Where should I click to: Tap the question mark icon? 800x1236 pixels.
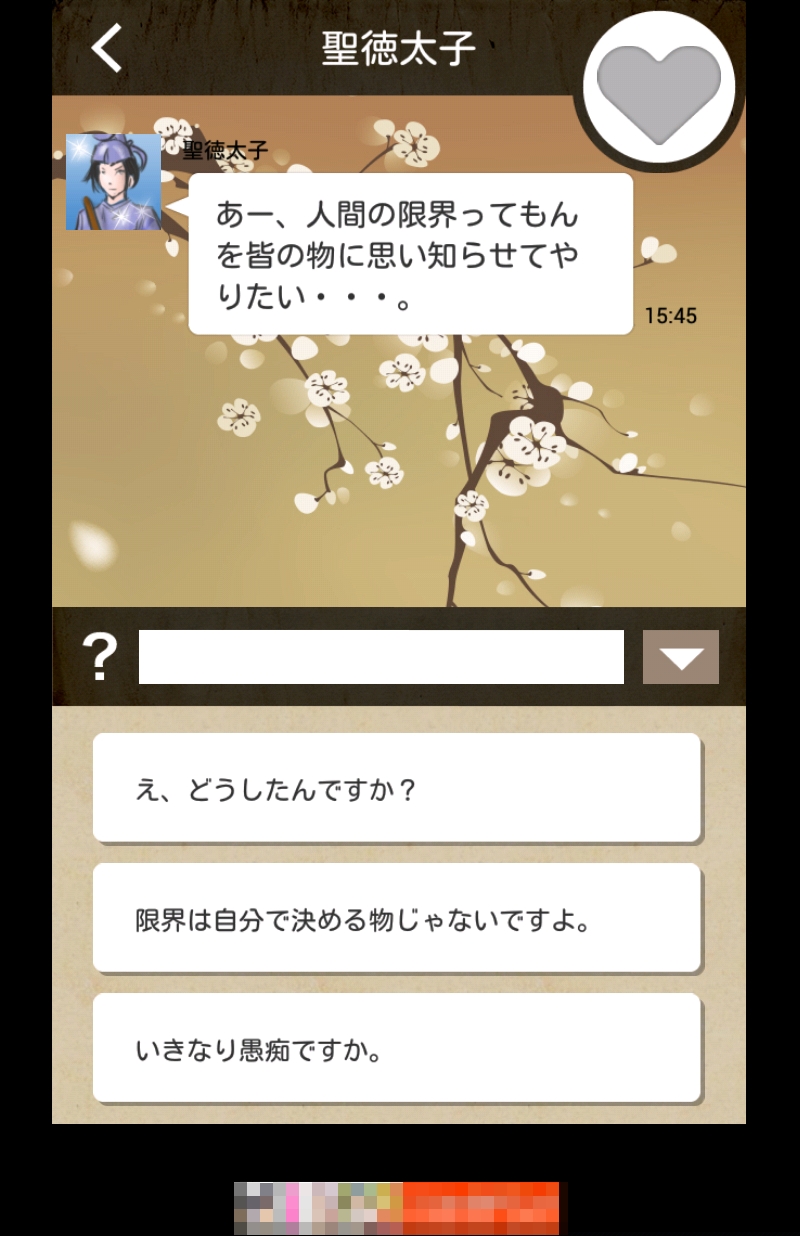point(99,657)
